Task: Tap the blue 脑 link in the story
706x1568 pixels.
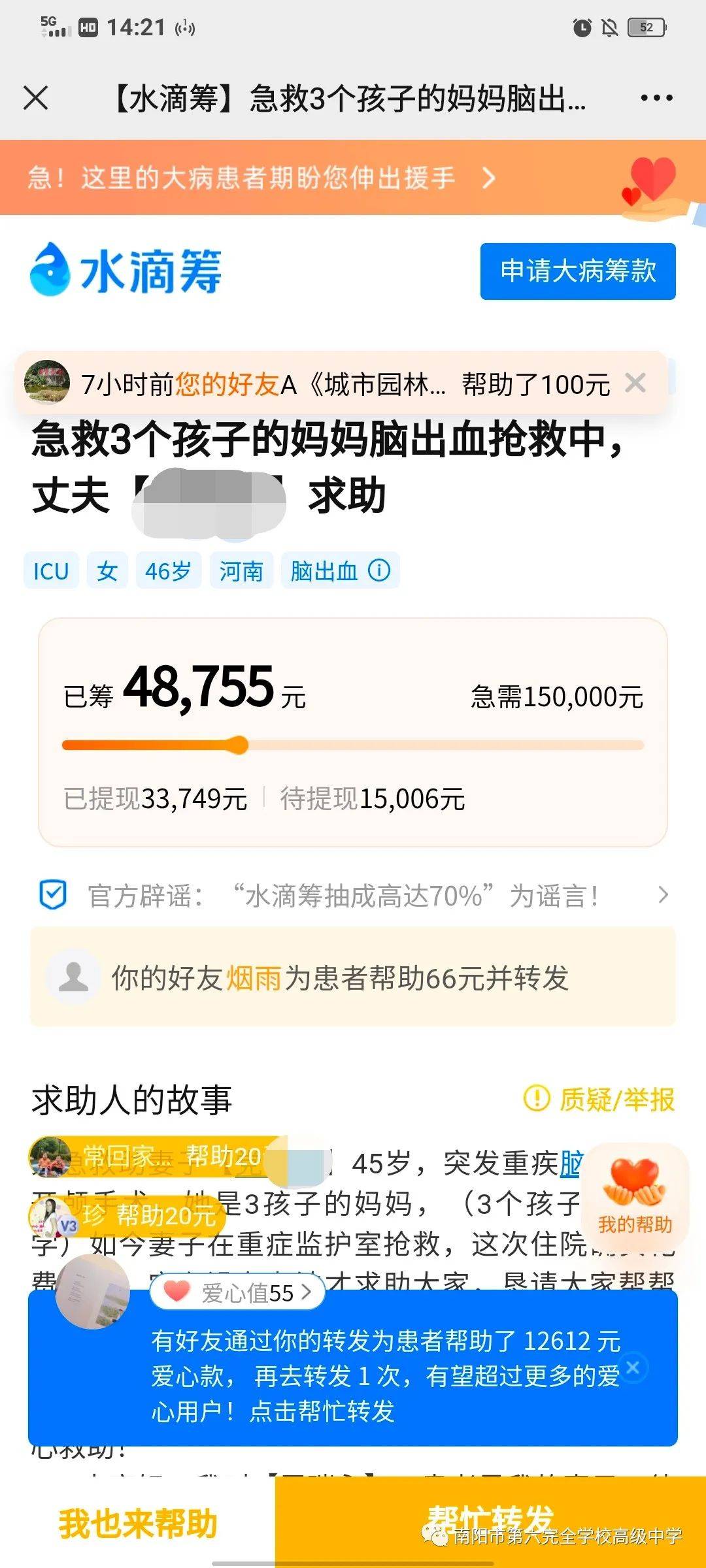Action: click(x=571, y=1164)
